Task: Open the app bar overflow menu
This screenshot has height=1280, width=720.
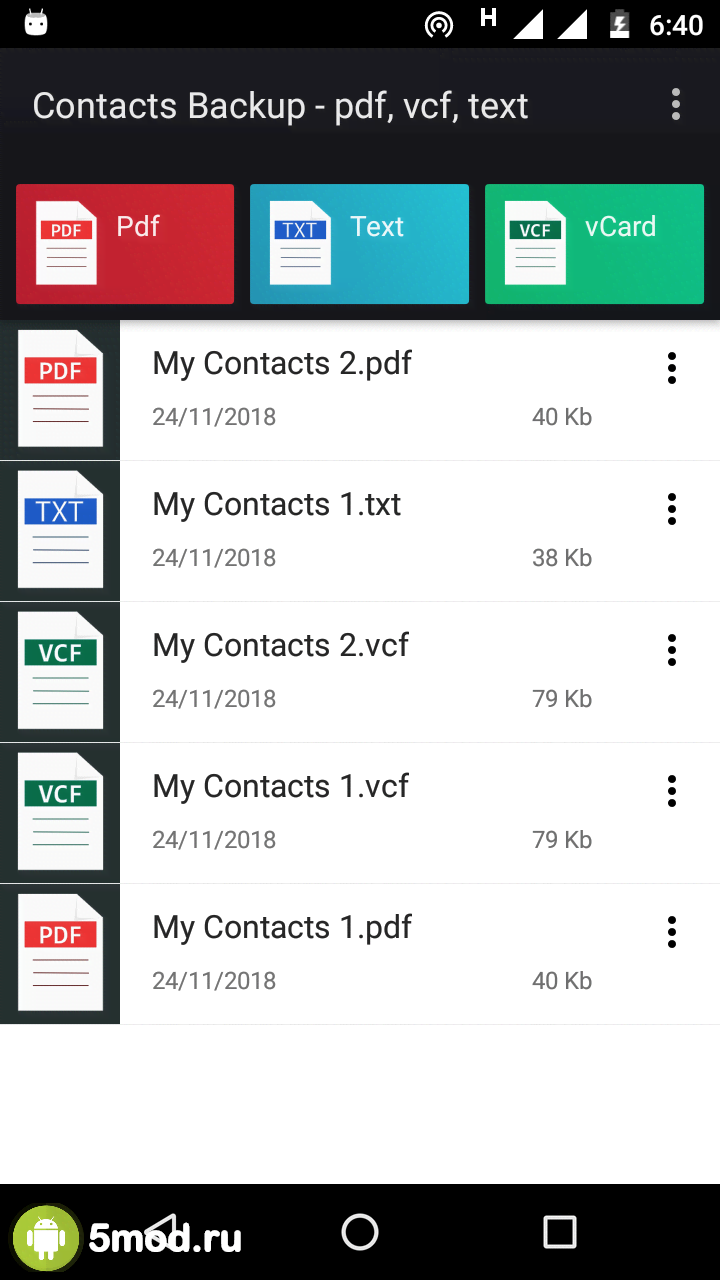Action: click(676, 105)
